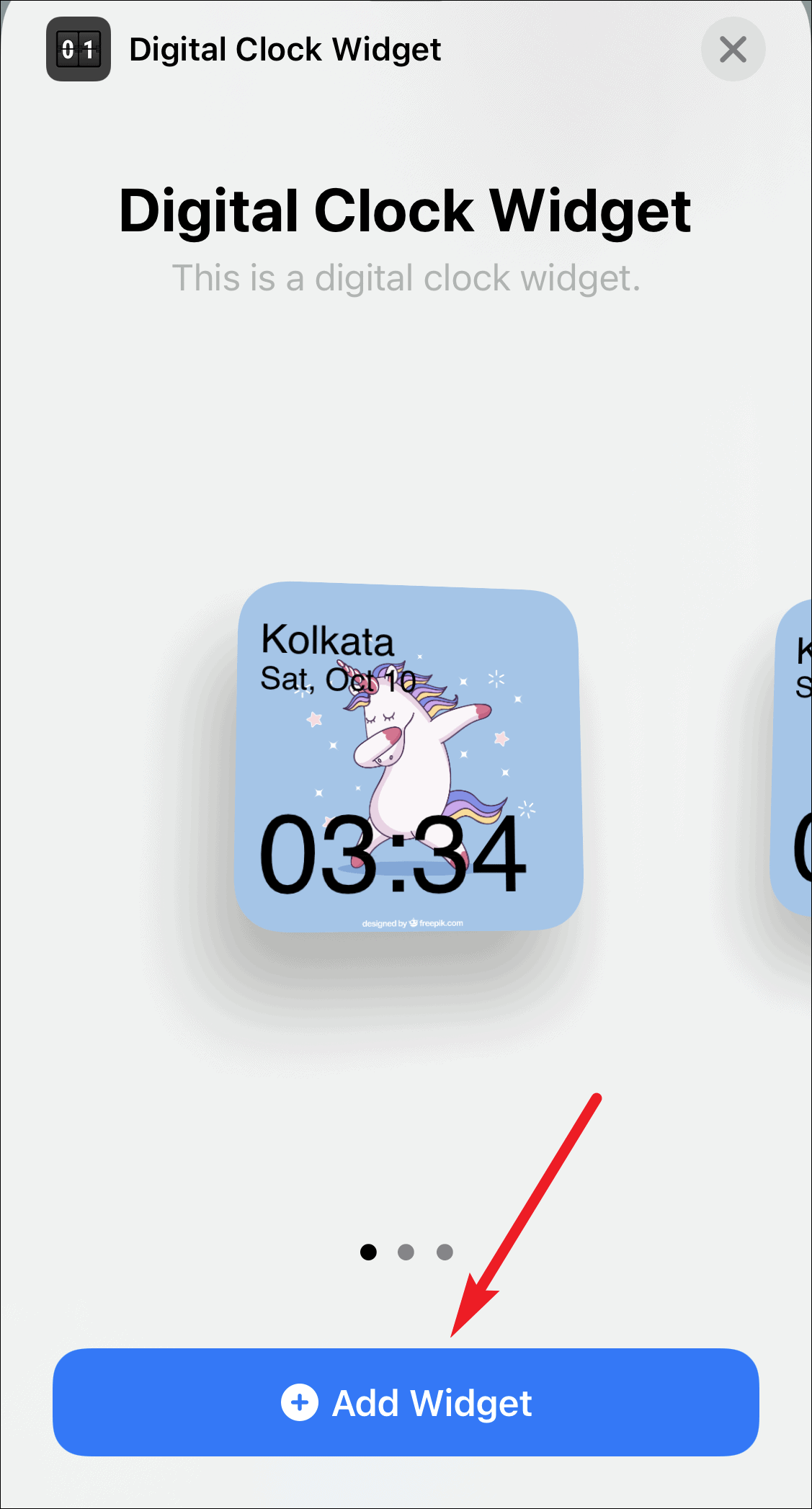Tap the page indicator dots

[406, 1252]
